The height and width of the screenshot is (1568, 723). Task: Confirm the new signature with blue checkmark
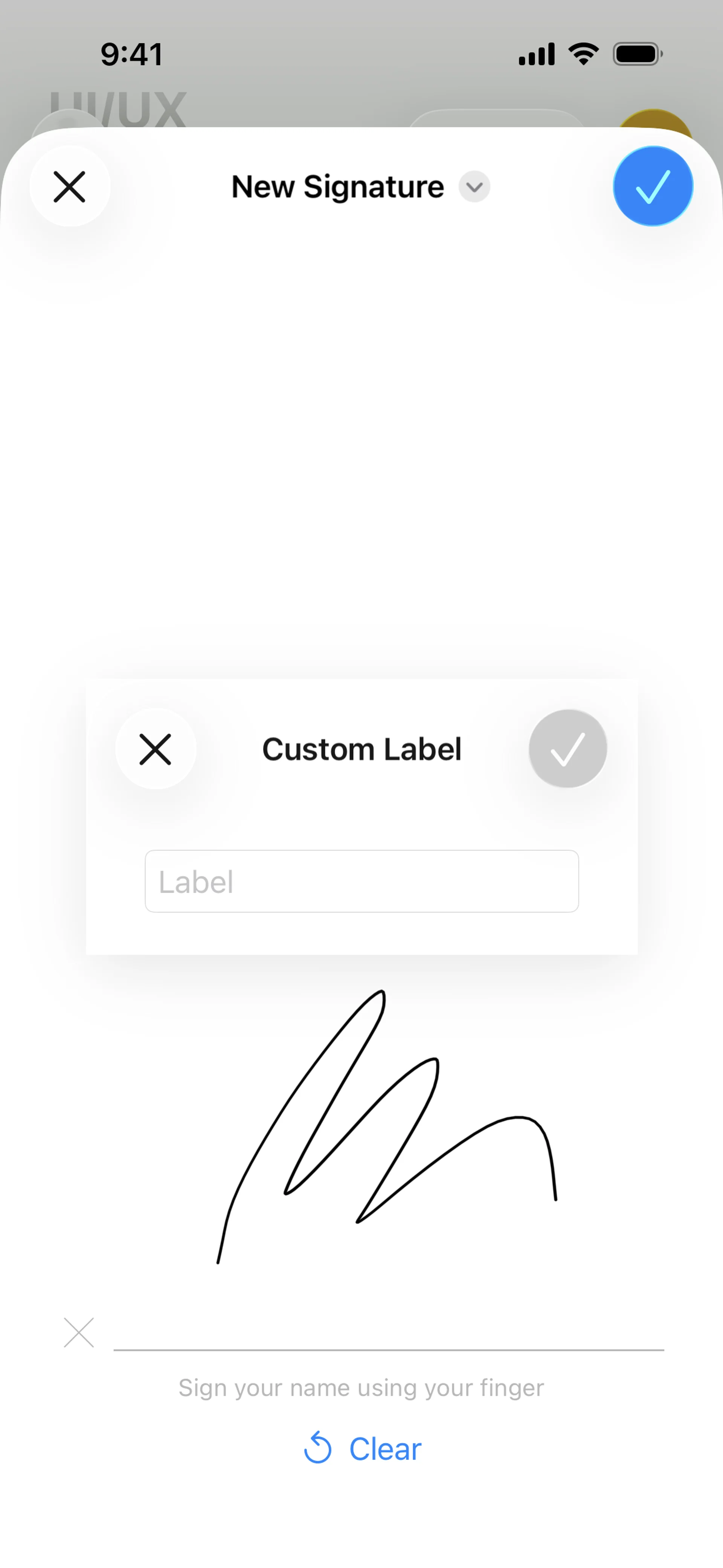point(653,186)
